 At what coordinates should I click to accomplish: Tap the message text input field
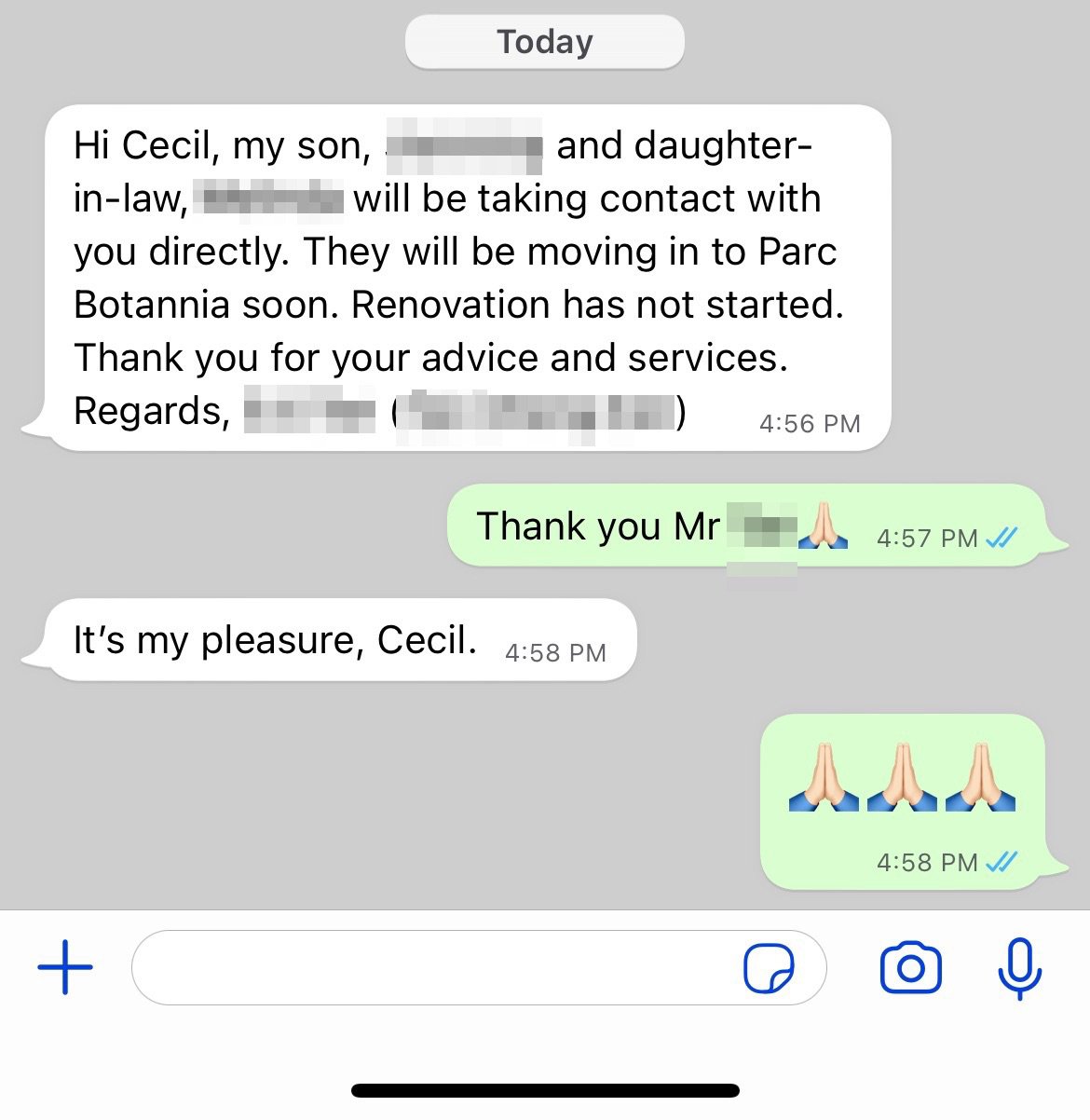click(429, 967)
